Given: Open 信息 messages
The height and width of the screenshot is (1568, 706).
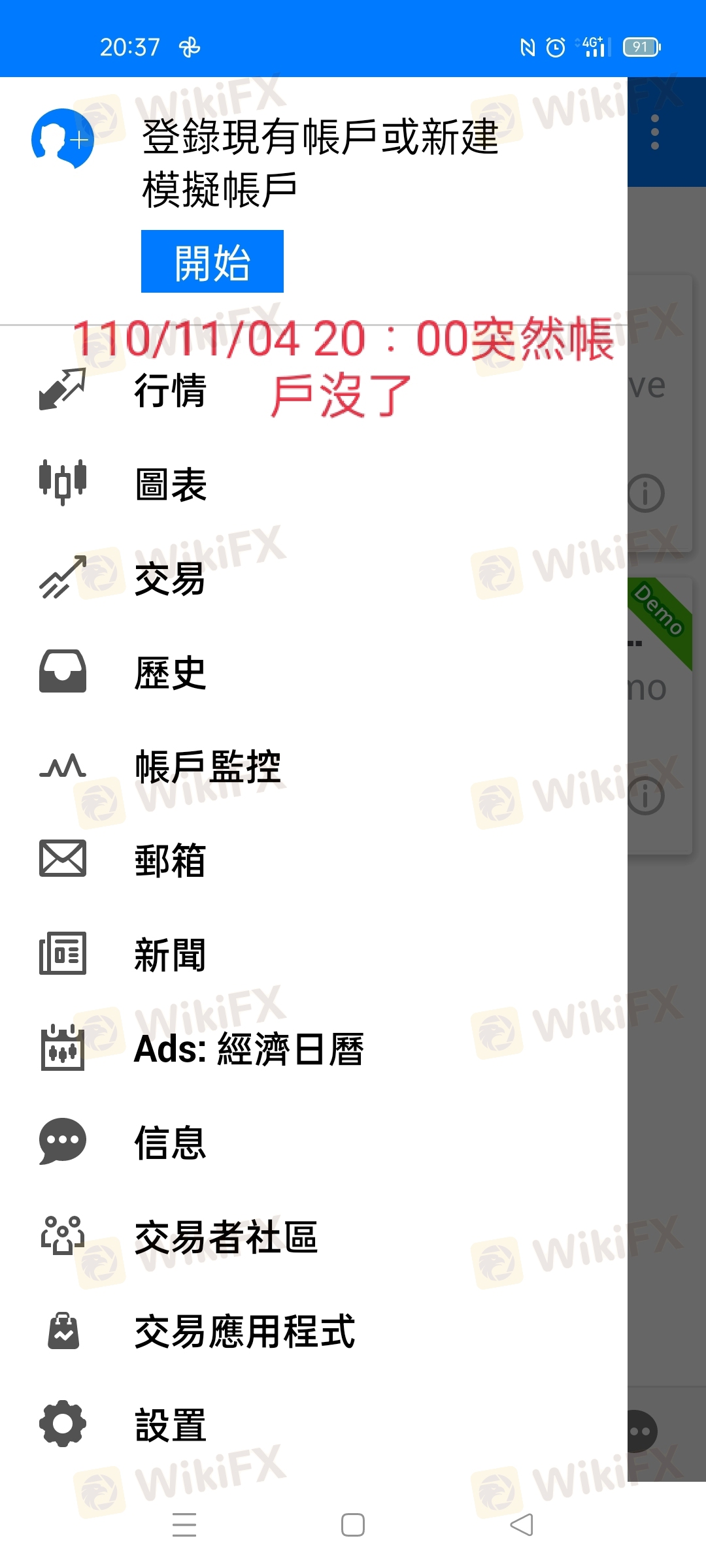Looking at the screenshot, I should point(314,1143).
